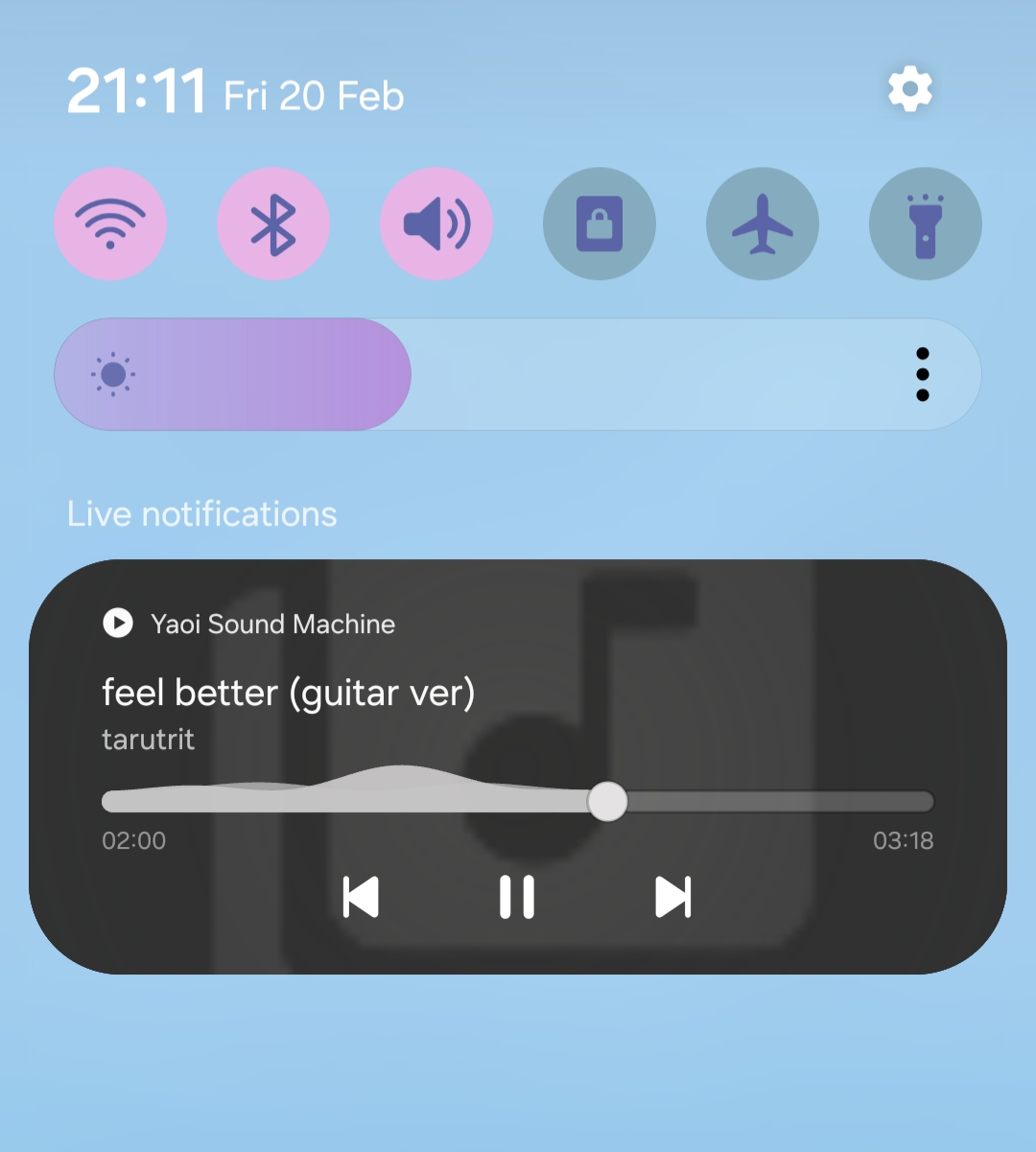
Task: Toggle the sound mode tile
Action: click(x=436, y=224)
